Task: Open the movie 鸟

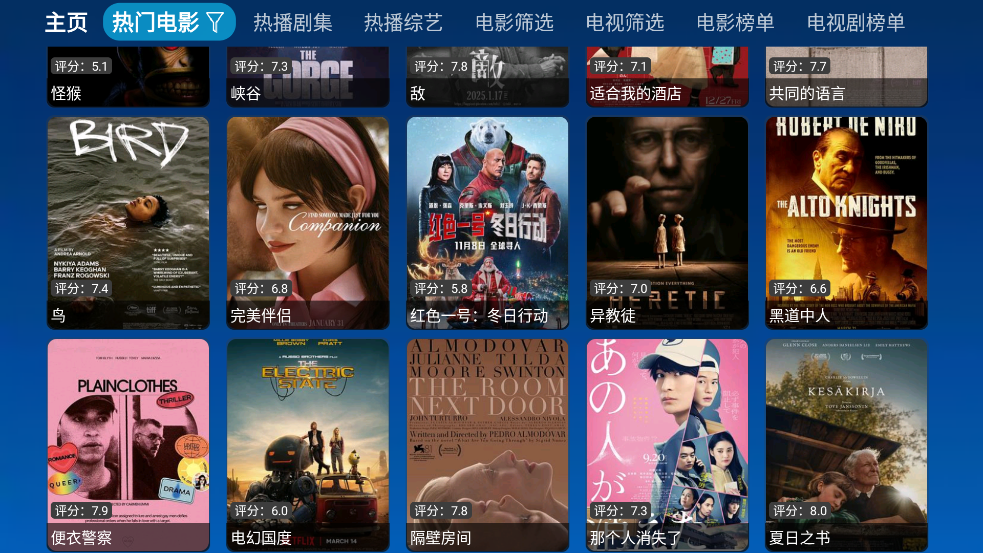Action: (128, 222)
